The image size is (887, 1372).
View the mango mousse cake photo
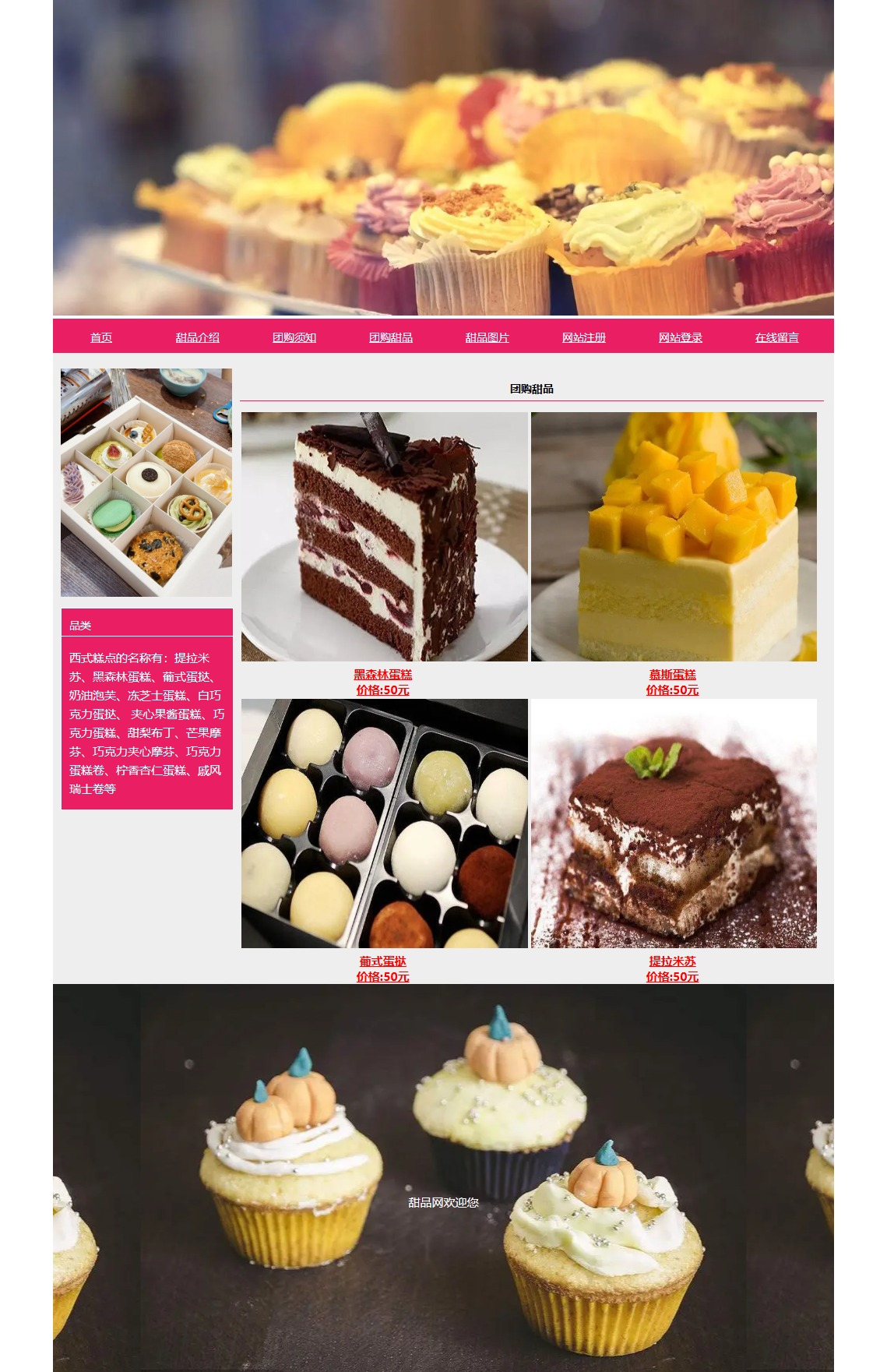point(674,537)
